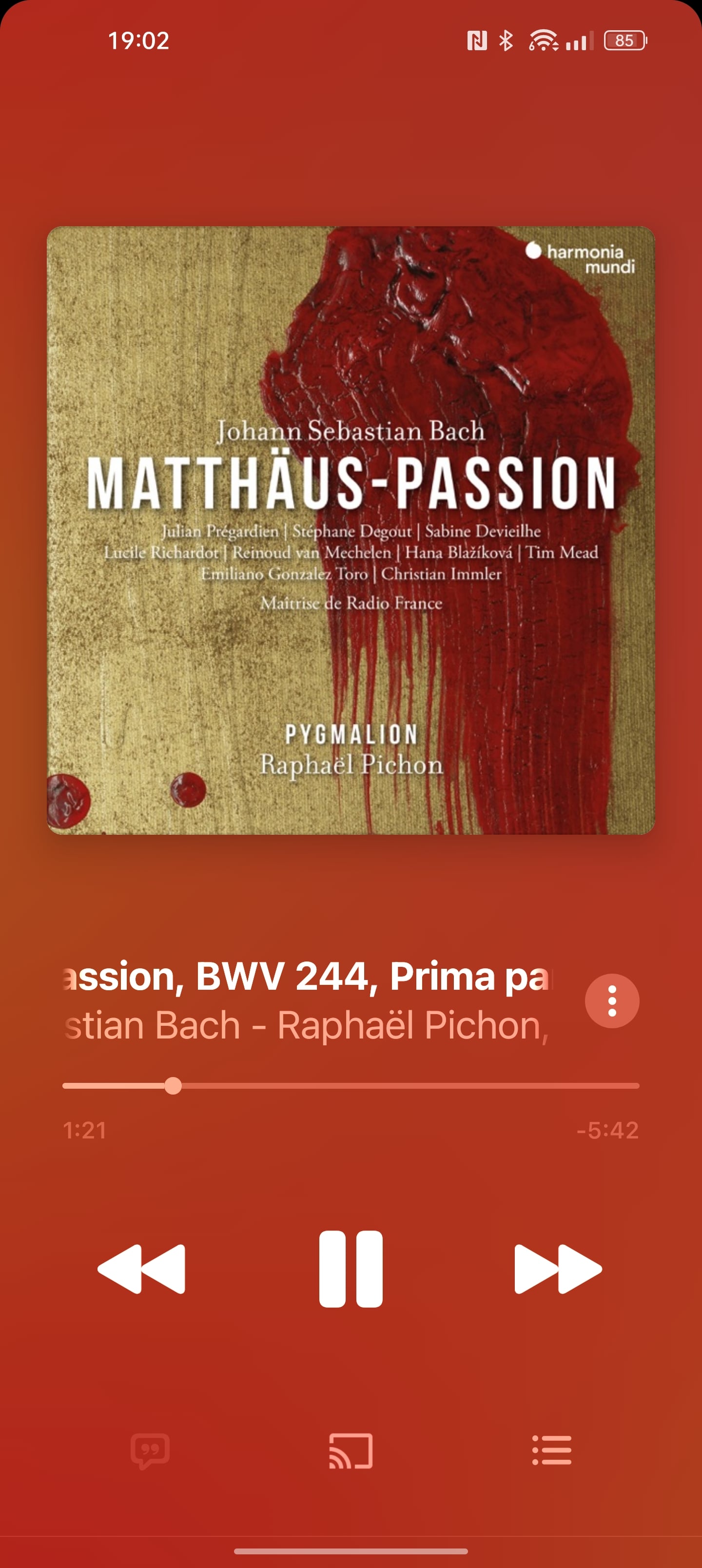This screenshot has height=1568, width=702.
Task: Open the cast to device option
Action: (x=351, y=1451)
